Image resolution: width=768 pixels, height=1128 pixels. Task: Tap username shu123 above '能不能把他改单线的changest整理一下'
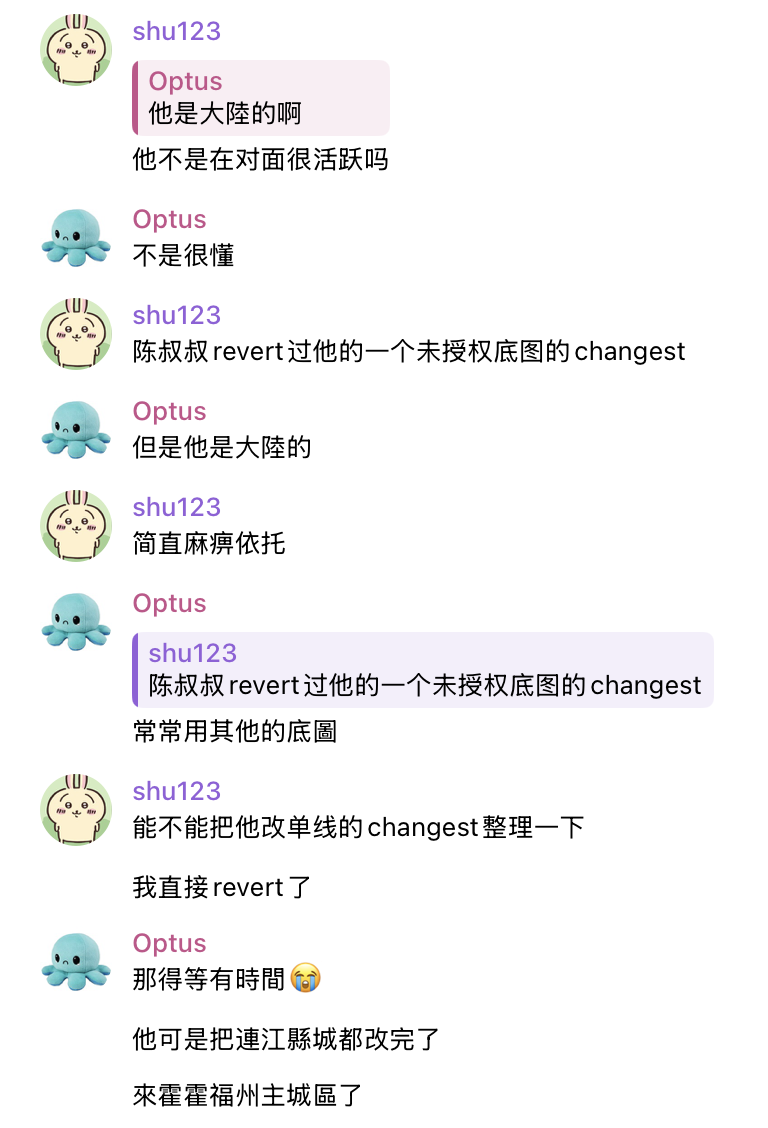pos(176,791)
